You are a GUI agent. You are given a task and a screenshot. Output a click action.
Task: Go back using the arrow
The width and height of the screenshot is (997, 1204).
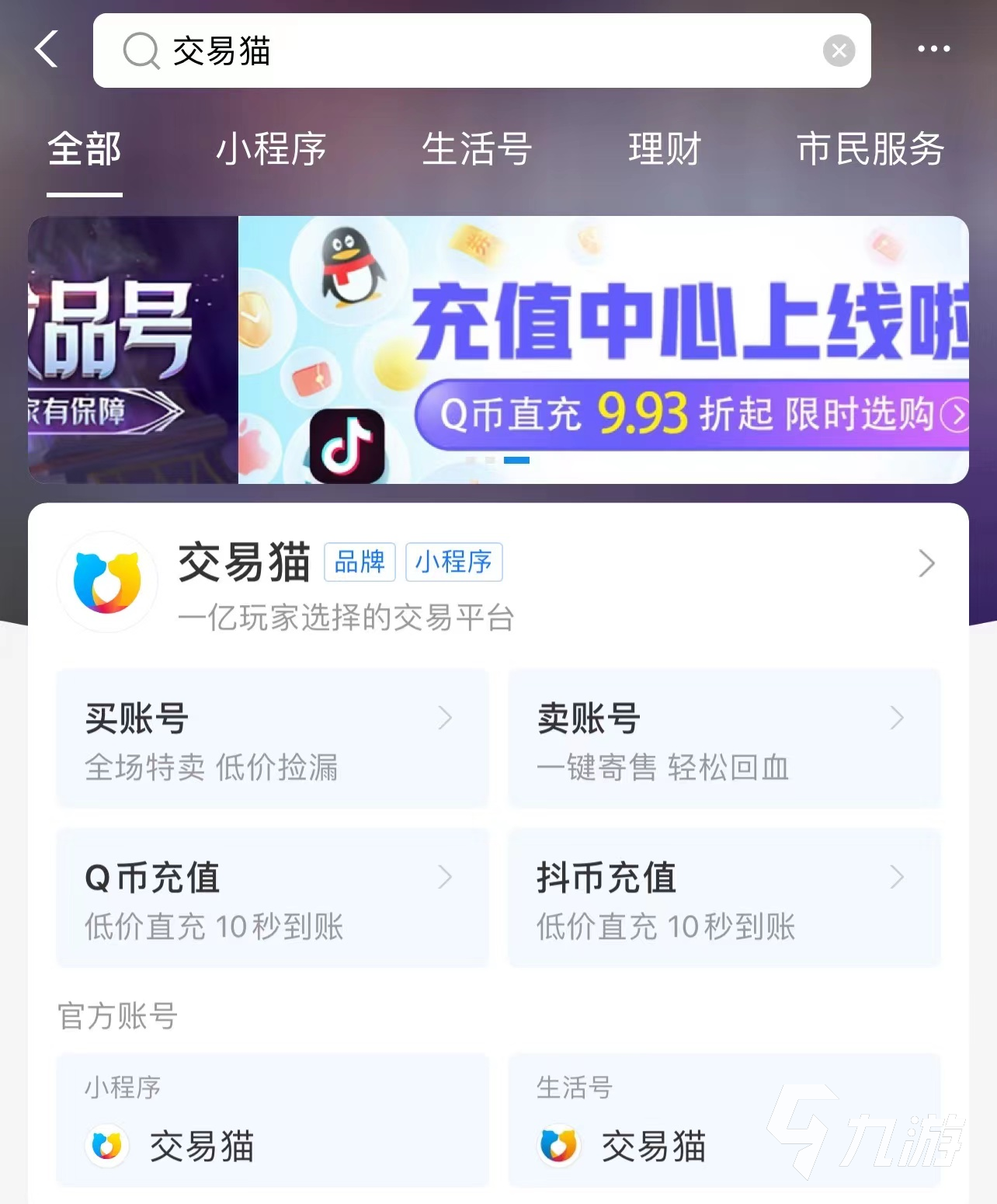coord(47,50)
